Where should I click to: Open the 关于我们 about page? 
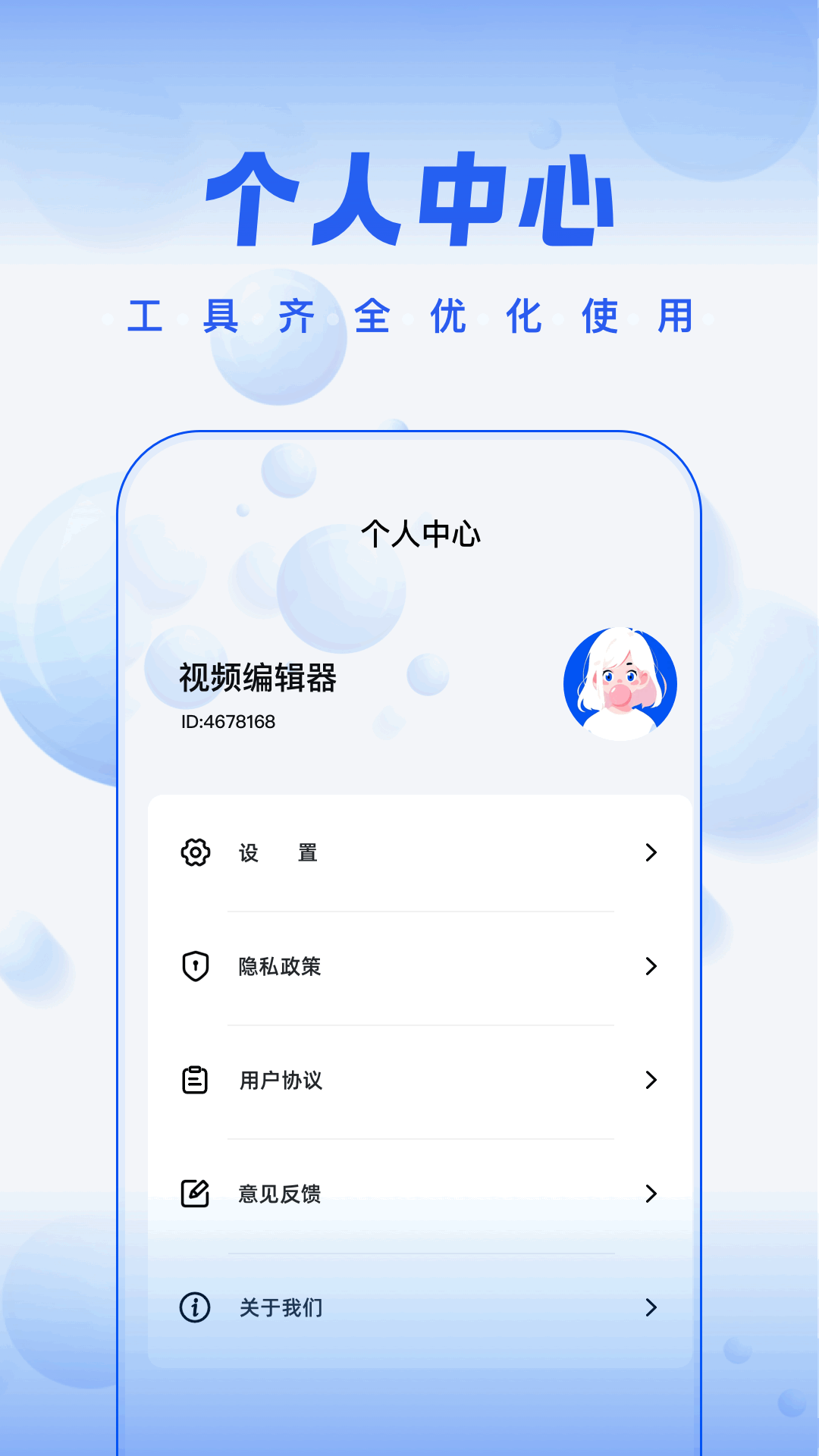tap(281, 1307)
